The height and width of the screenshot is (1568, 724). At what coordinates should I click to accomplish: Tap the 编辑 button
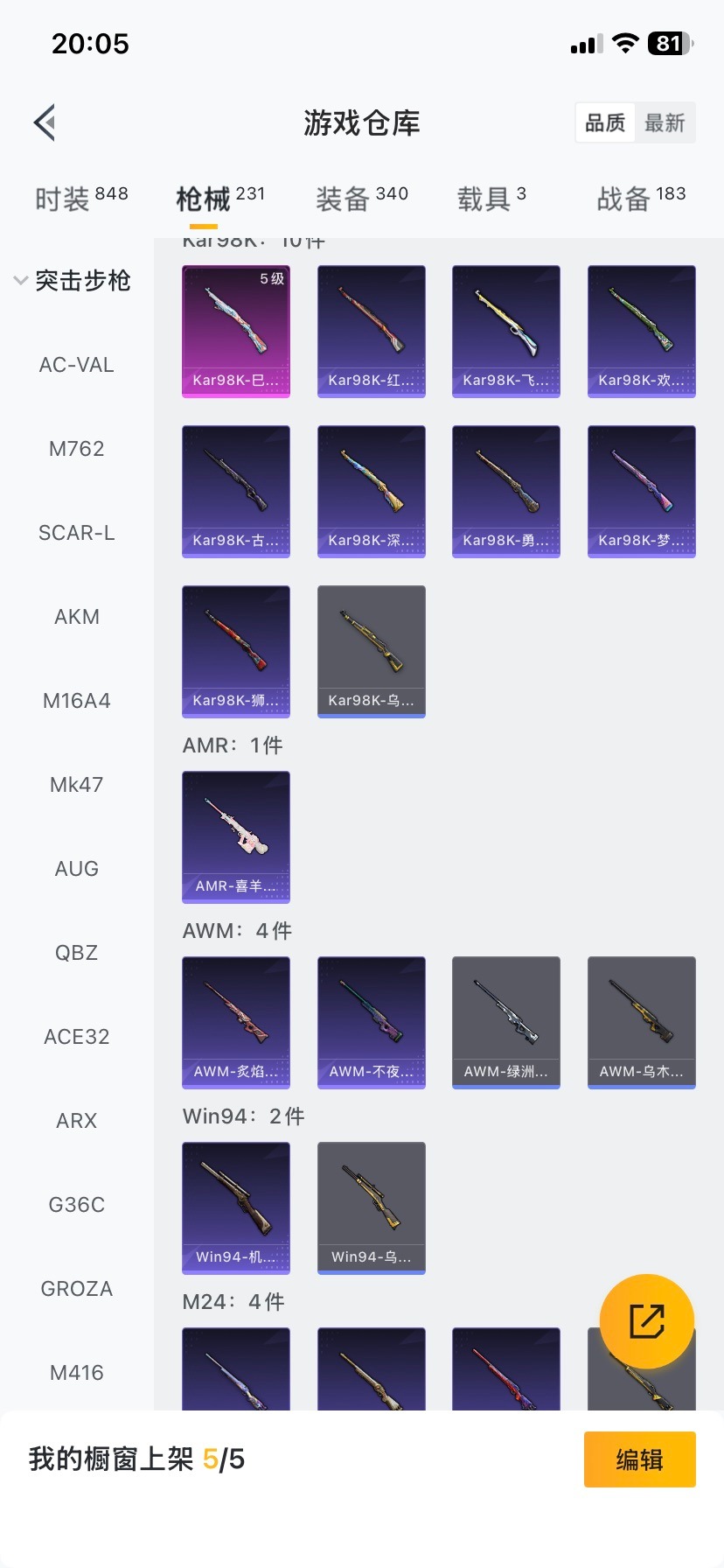pos(639,1459)
